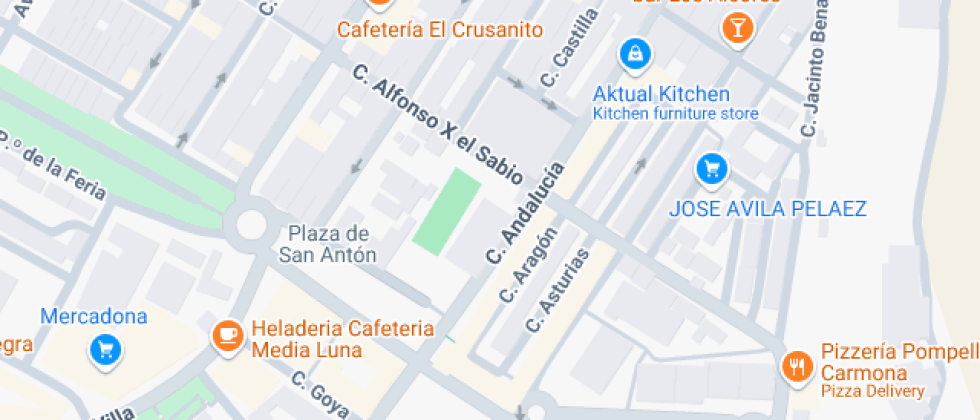Open the Mercadona supermarket pin
The width and height of the screenshot is (980, 420).
point(105,350)
